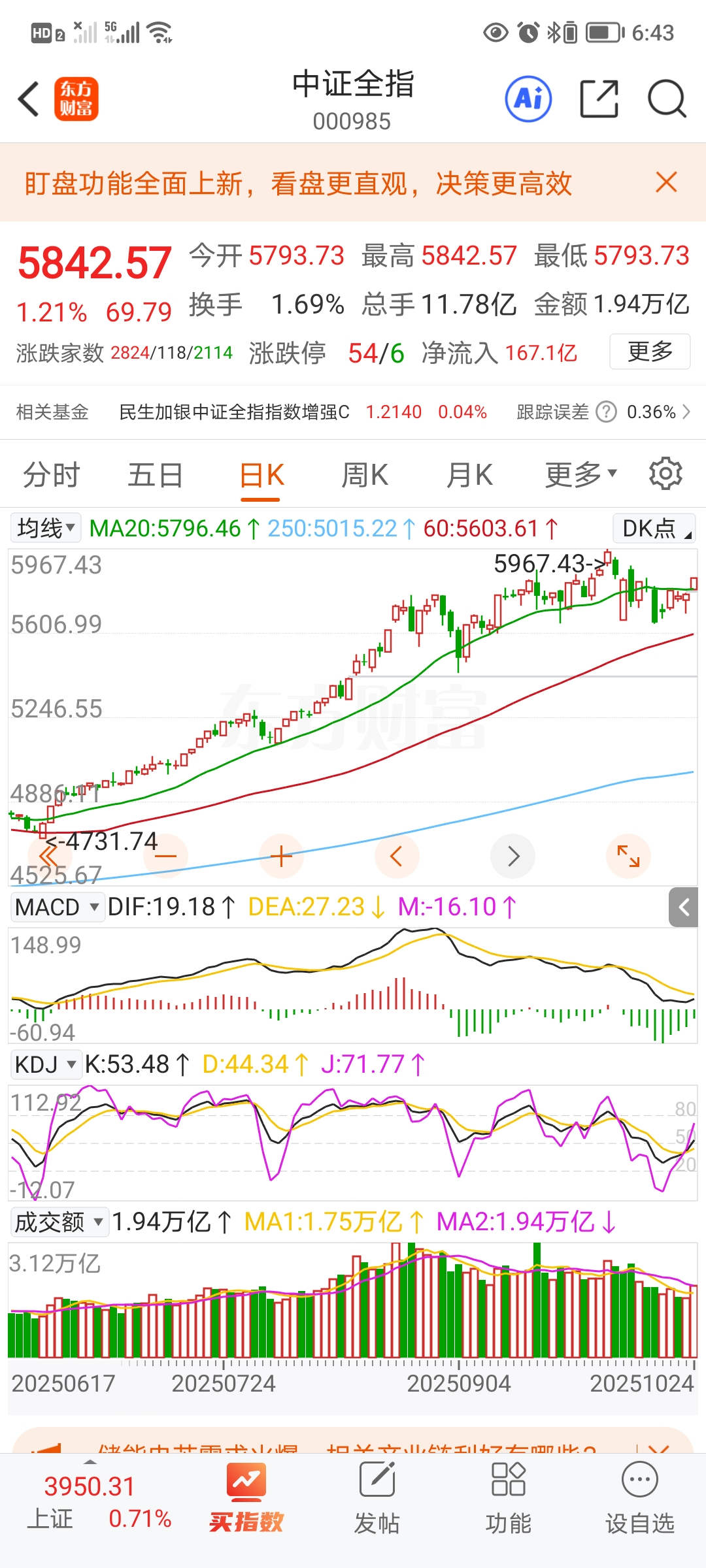Open the 均线 indicator dropdown

click(x=46, y=528)
